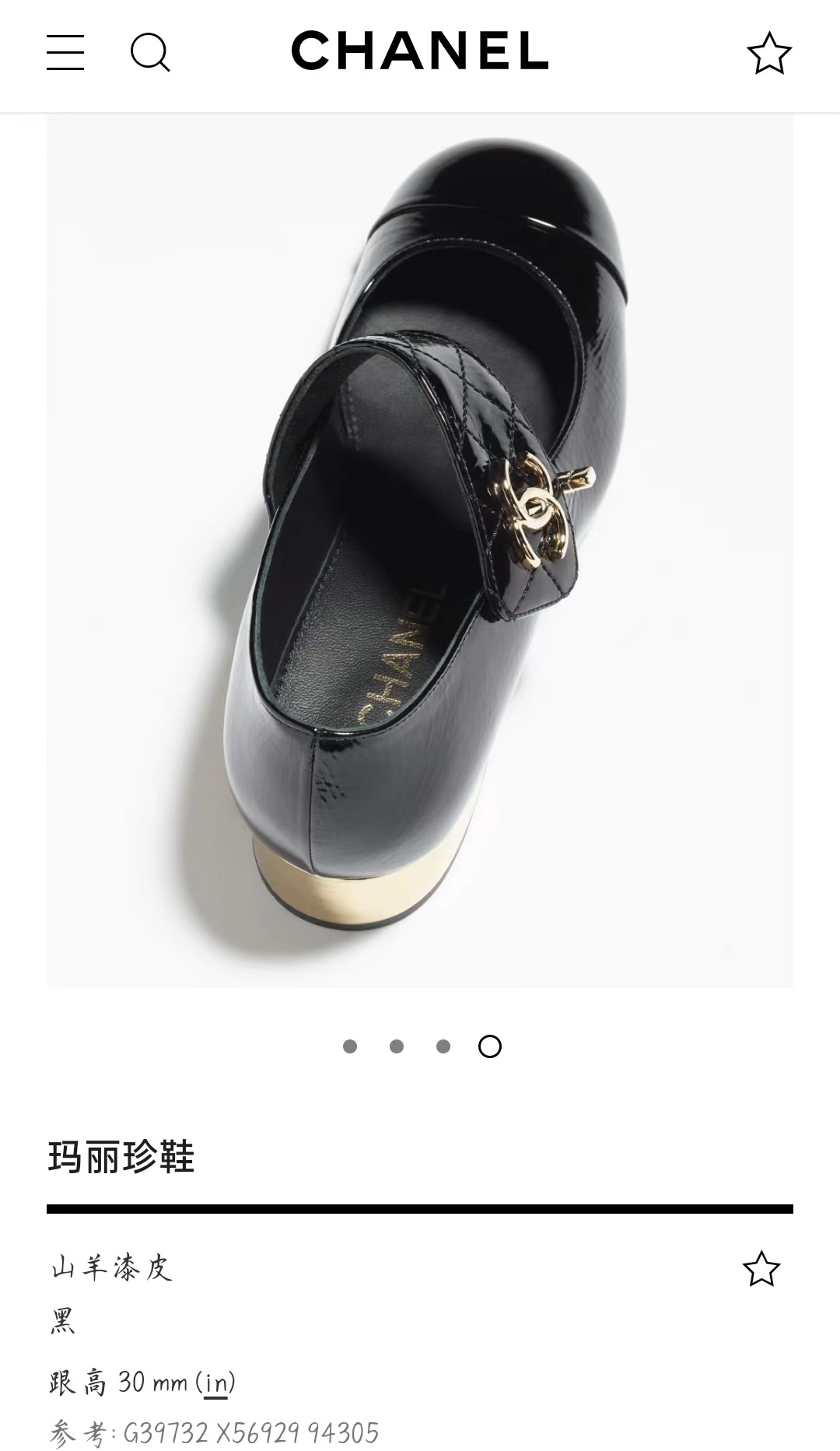Open the wishlist star in header

(768, 53)
